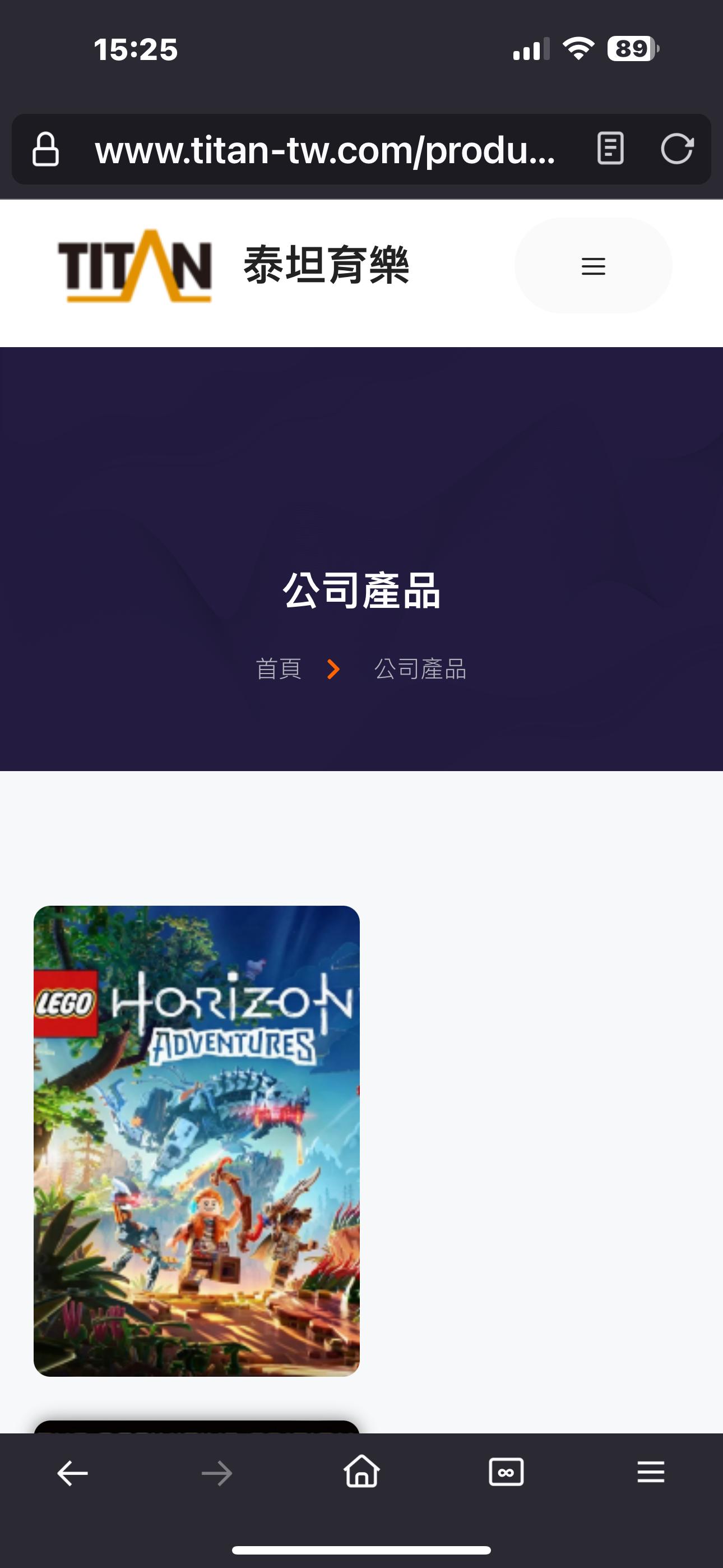Go back to the previous page
Screen dimensions: 723x1568
point(72,1473)
